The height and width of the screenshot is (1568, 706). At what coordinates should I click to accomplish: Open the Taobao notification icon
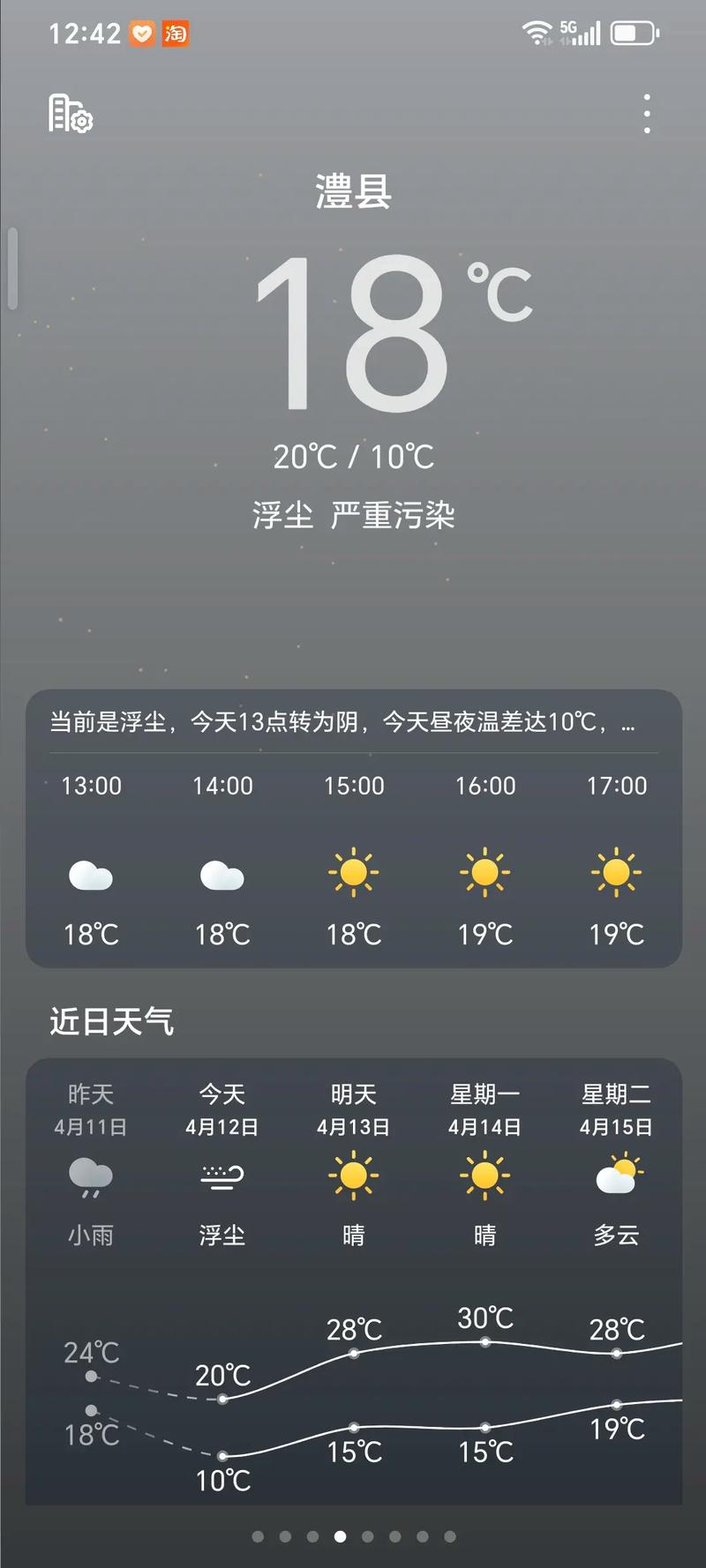tap(175, 34)
